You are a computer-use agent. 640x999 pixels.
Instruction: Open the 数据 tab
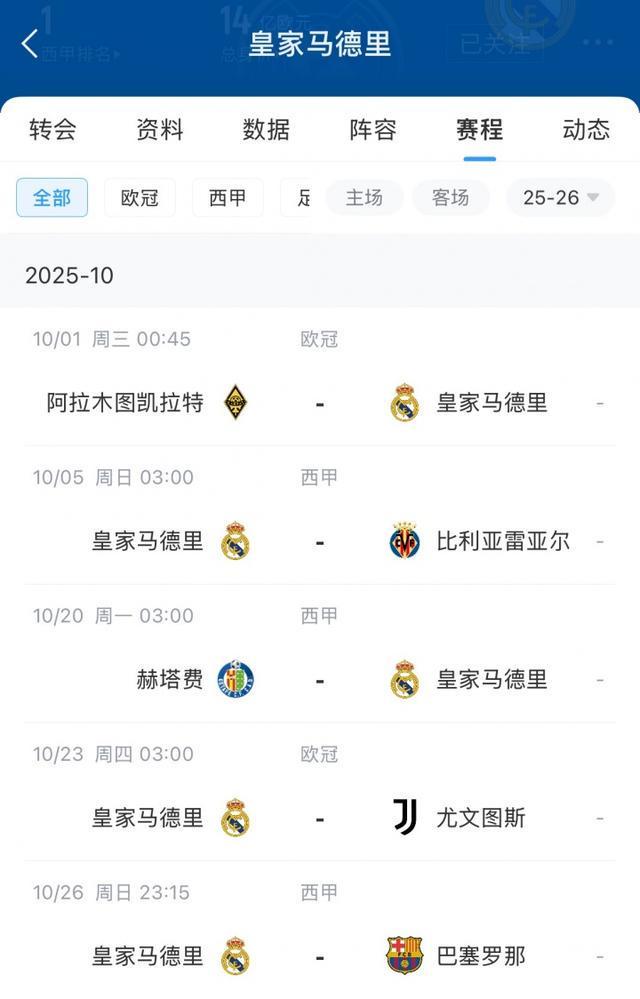266,130
